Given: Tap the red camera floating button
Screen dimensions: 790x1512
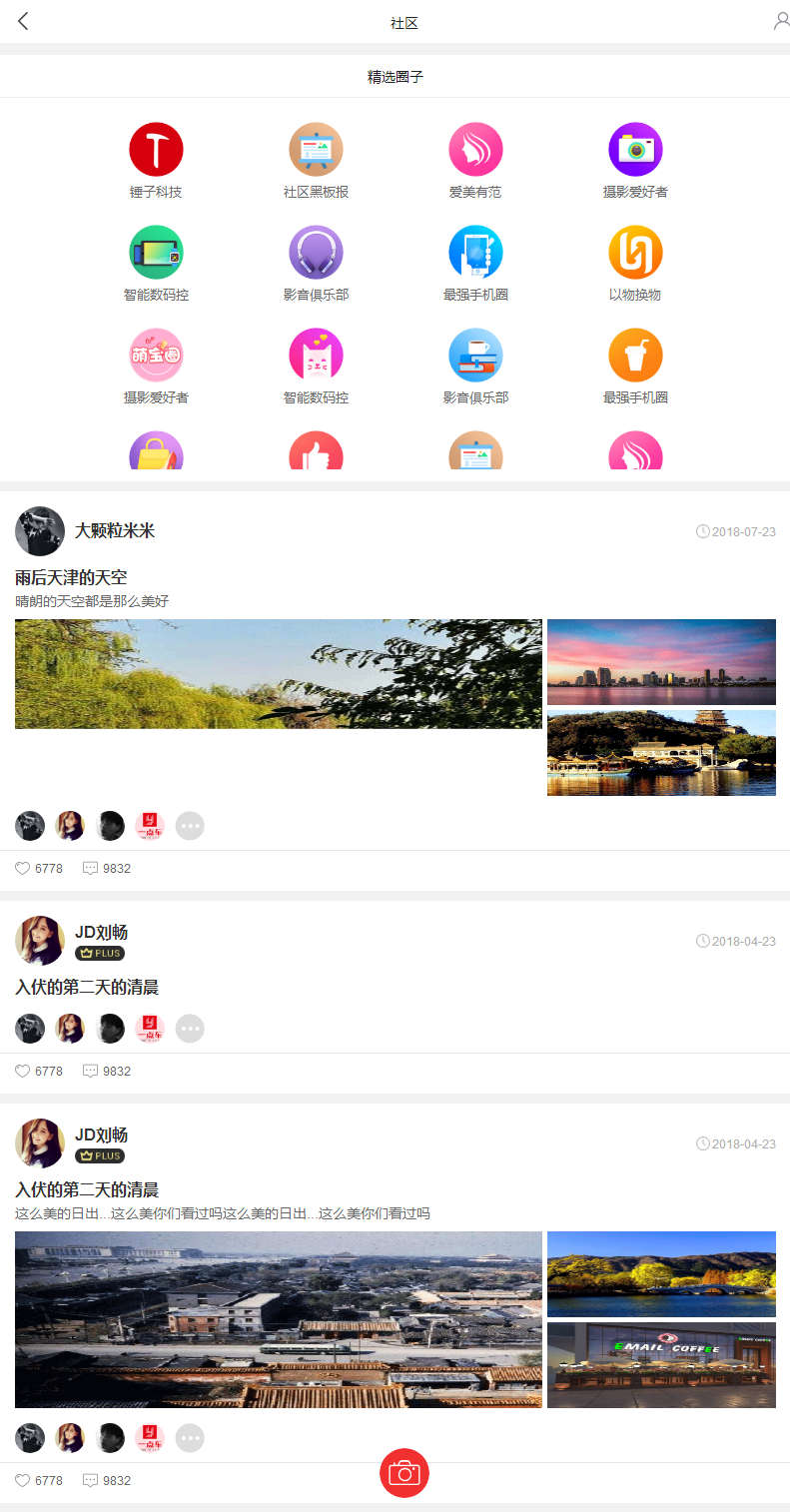Looking at the screenshot, I should (404, 1472).
